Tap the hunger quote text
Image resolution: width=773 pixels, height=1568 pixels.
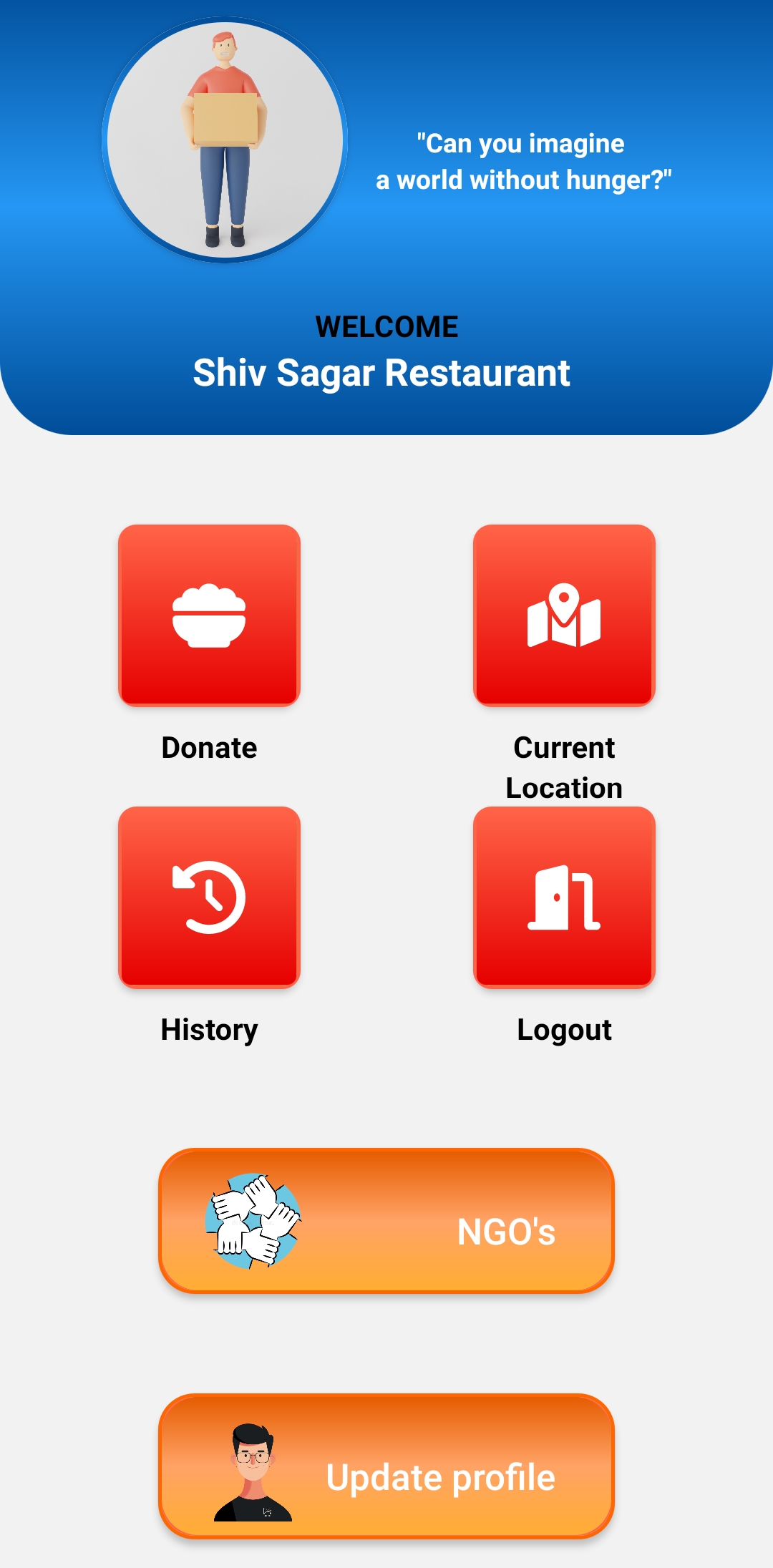(x=525, y=161)
